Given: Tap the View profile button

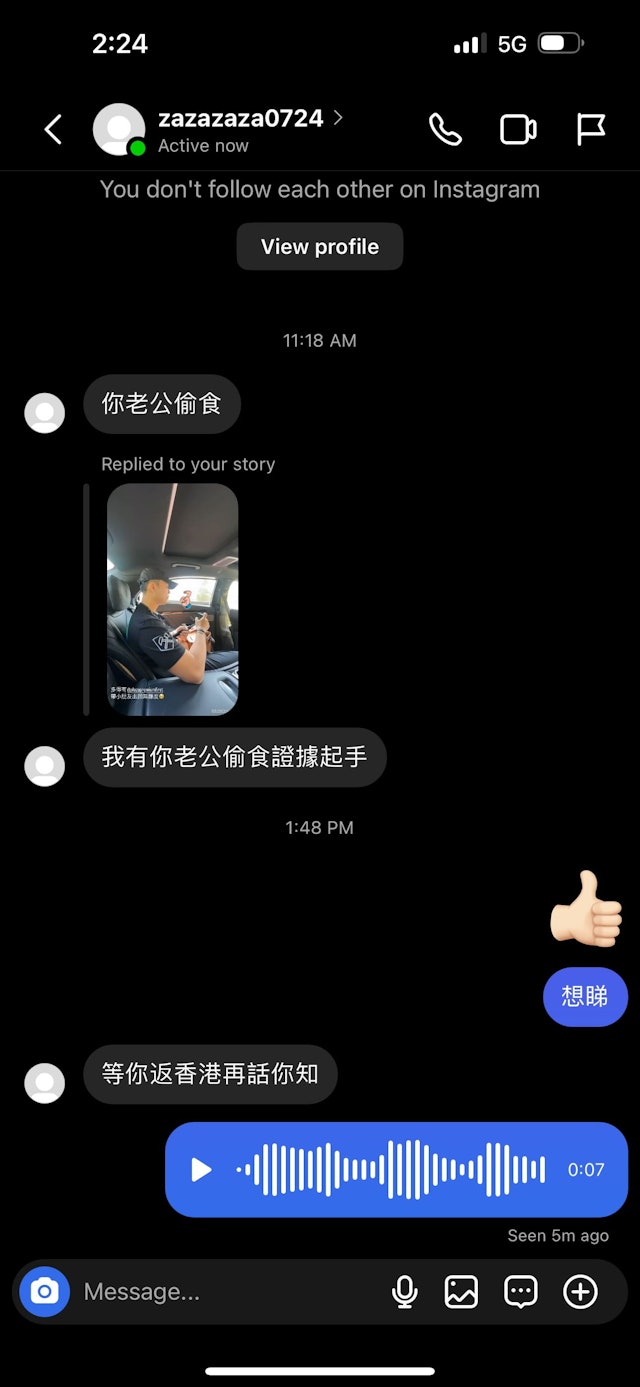Looking at the screenshot, I should [320, 246].
